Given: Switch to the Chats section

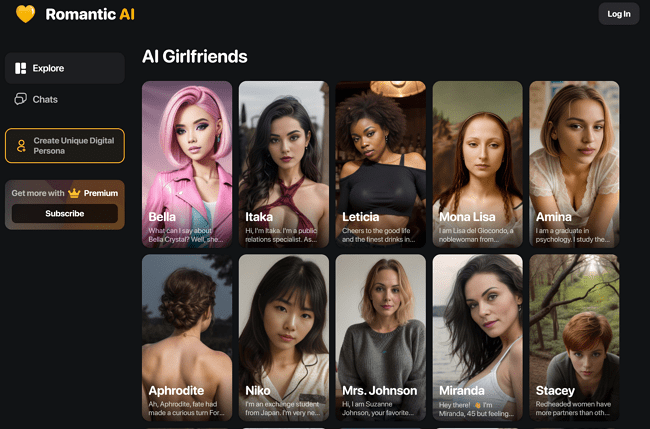Looking at the screenshot, I should coord(65,99).
